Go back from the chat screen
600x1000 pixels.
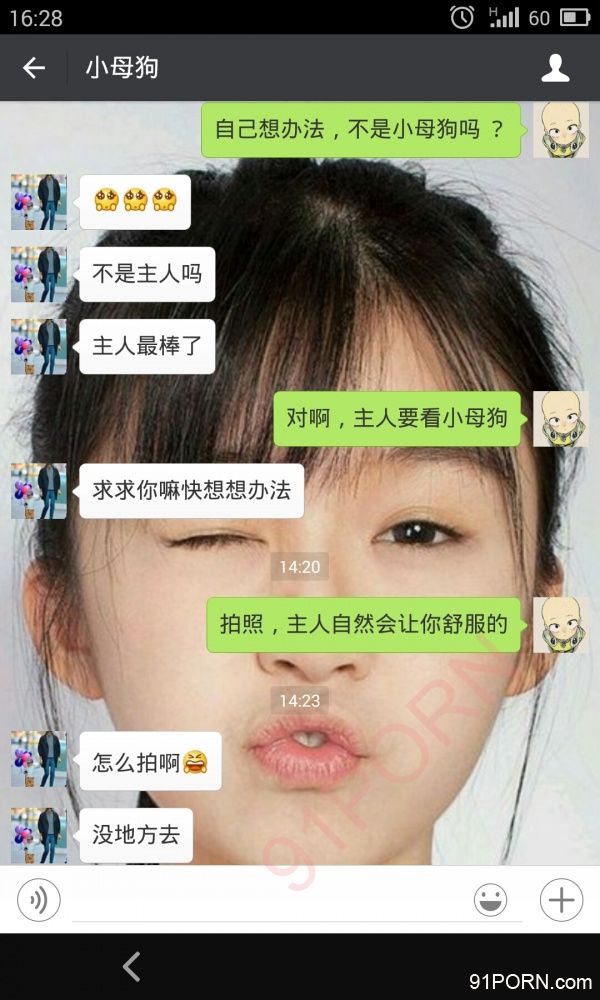click(34, 68)
